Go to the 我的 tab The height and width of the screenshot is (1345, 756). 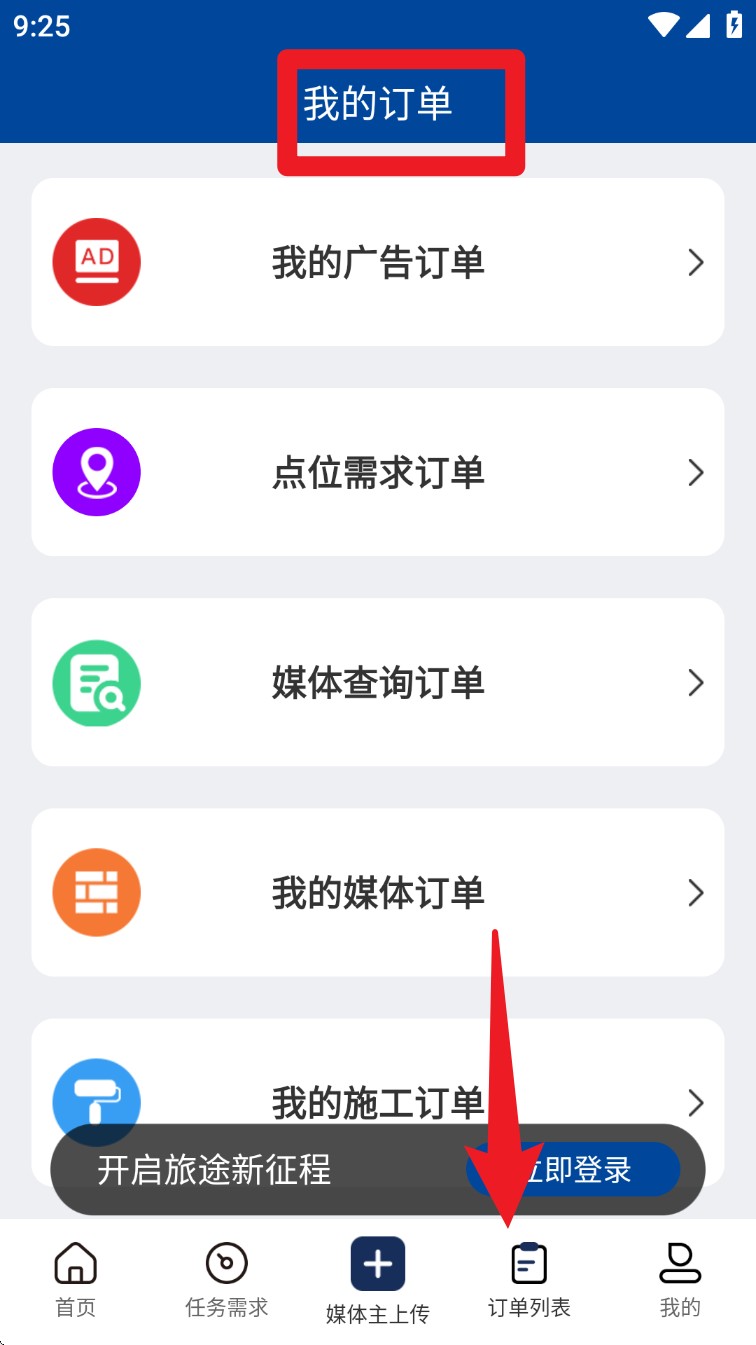[680, 1280]
